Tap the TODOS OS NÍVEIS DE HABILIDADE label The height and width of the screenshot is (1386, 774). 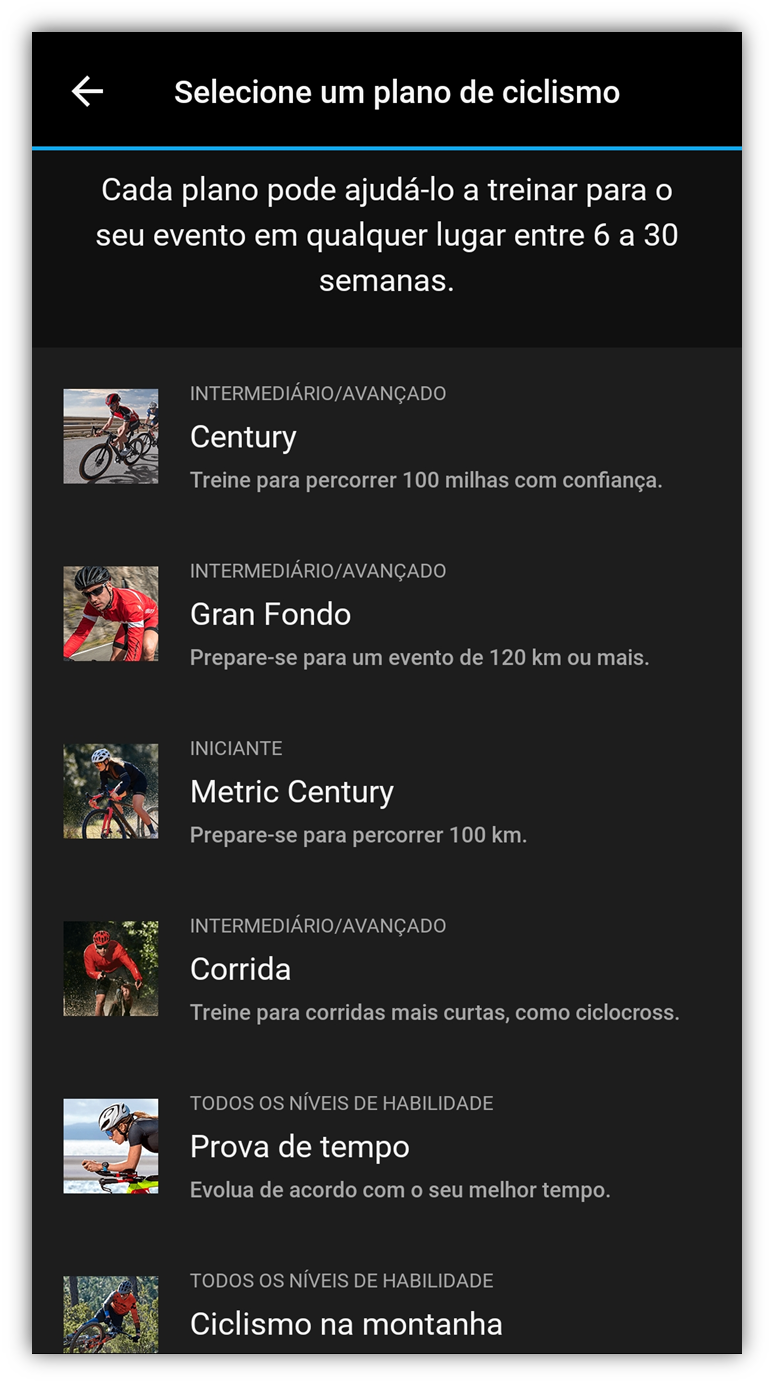click(341, 1103)
